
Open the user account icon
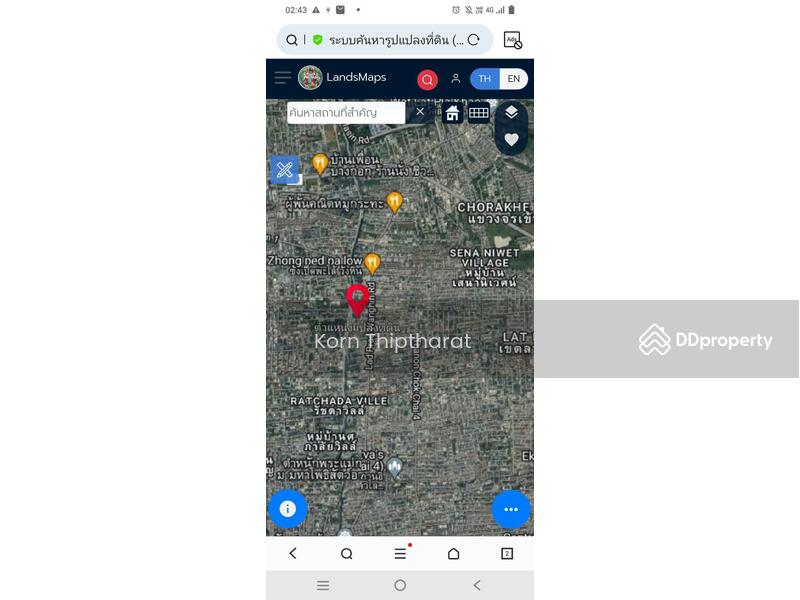point(455,79)
